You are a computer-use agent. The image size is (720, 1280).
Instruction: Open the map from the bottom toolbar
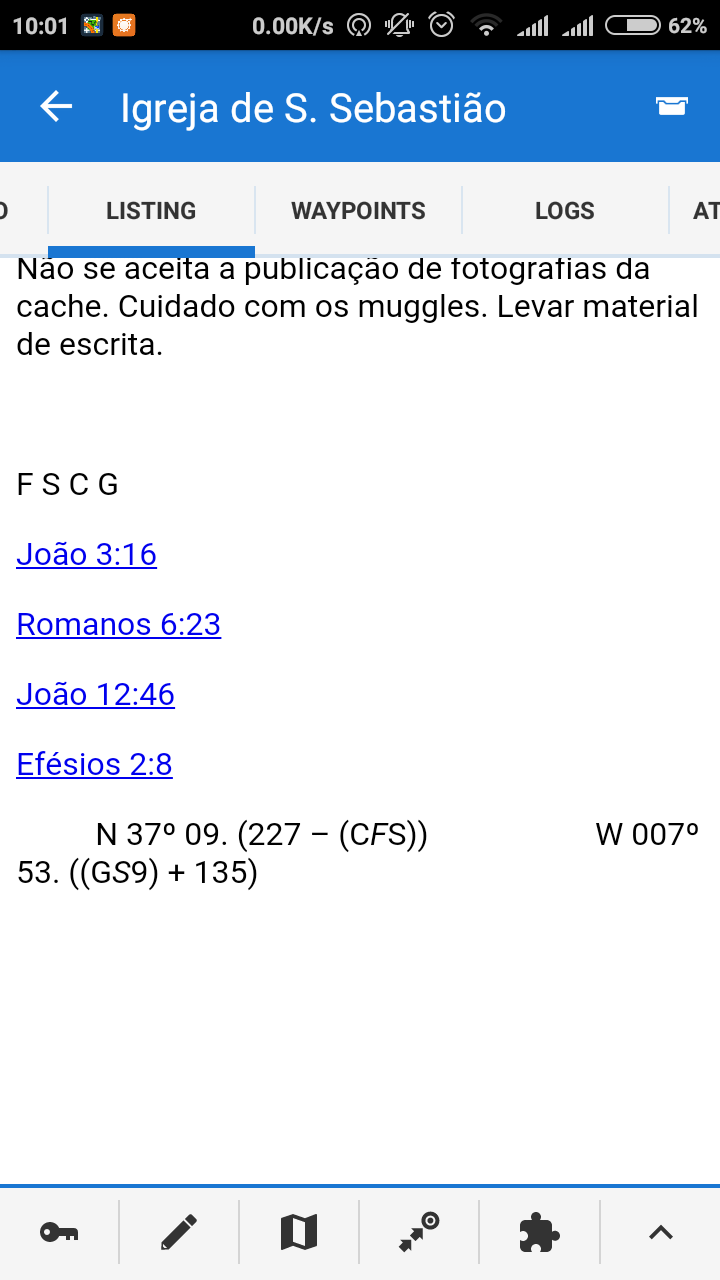coord(299,1232)
